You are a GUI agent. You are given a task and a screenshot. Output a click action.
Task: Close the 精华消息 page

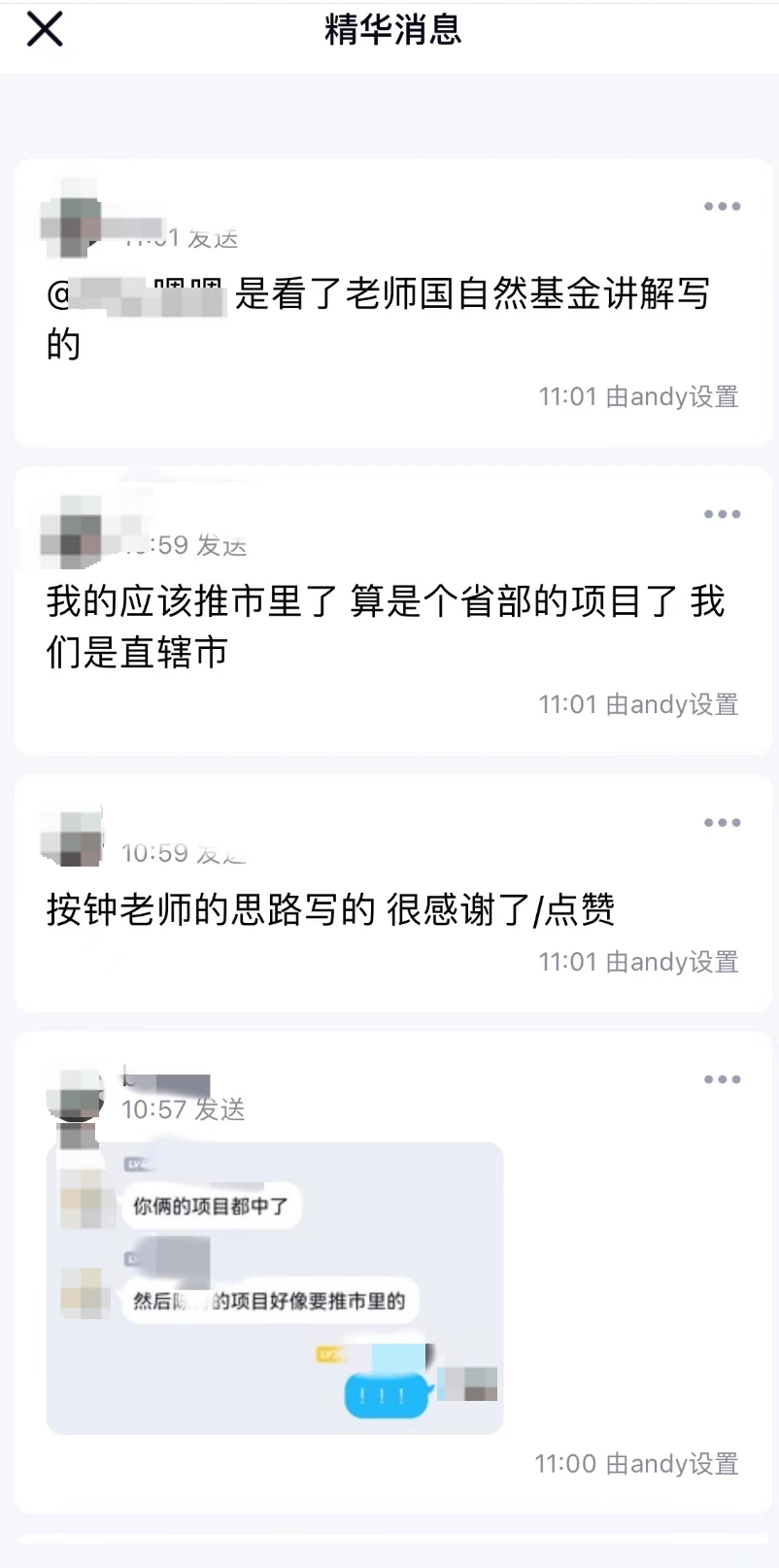45,30
